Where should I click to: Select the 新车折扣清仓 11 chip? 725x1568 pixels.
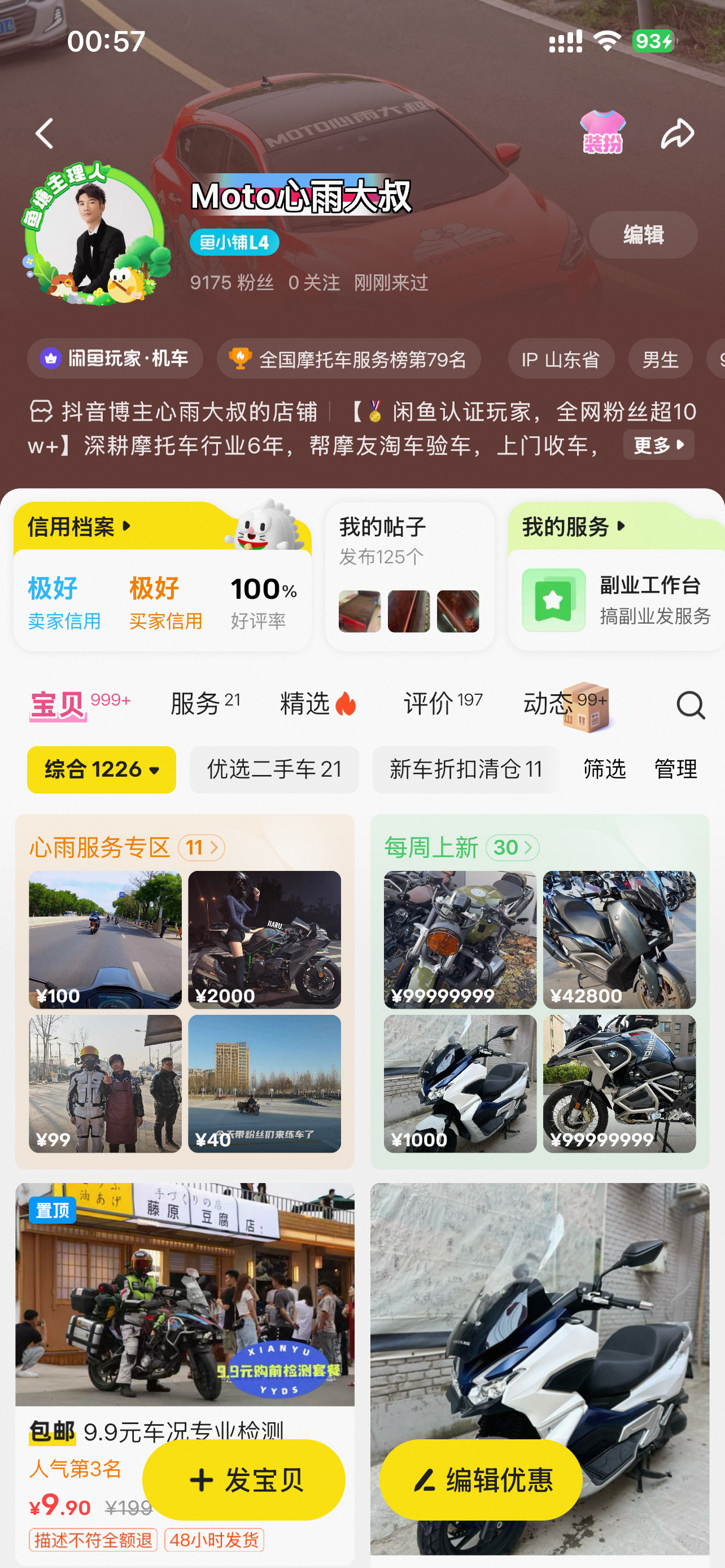(466, 769)
